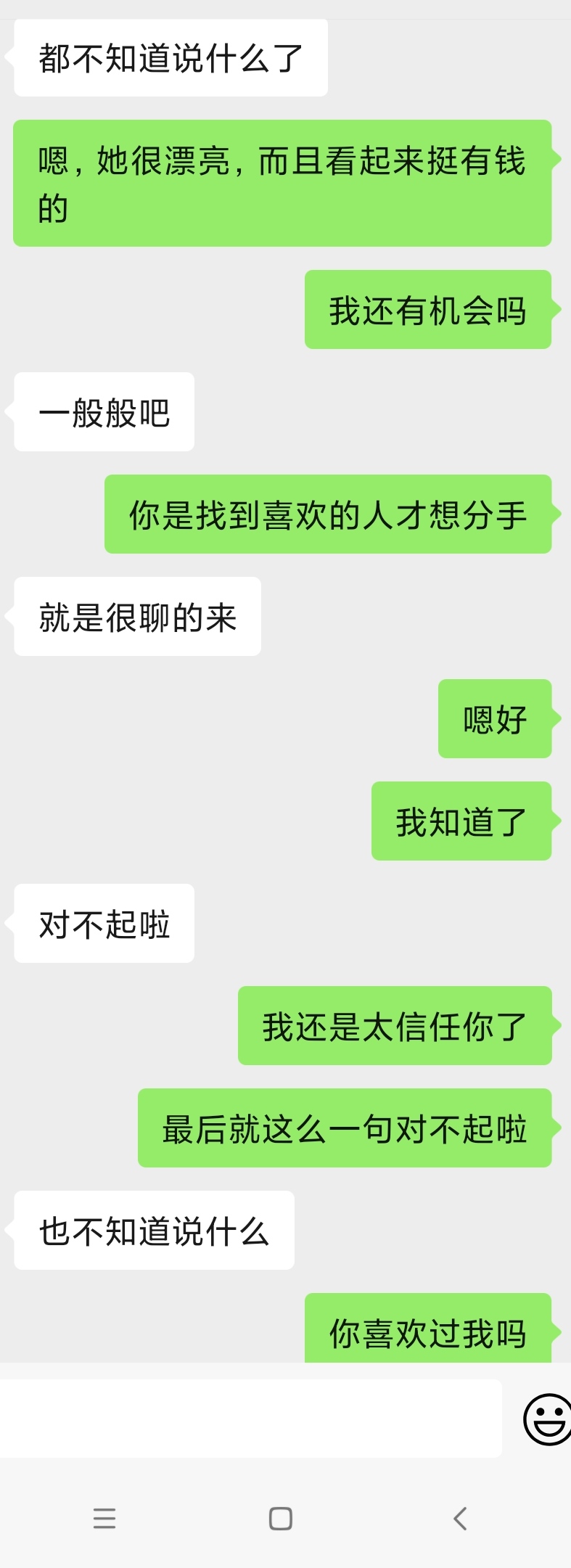Go back with system back button
This screenshot has height=1568, width=571.
[x=460, y=1518]
